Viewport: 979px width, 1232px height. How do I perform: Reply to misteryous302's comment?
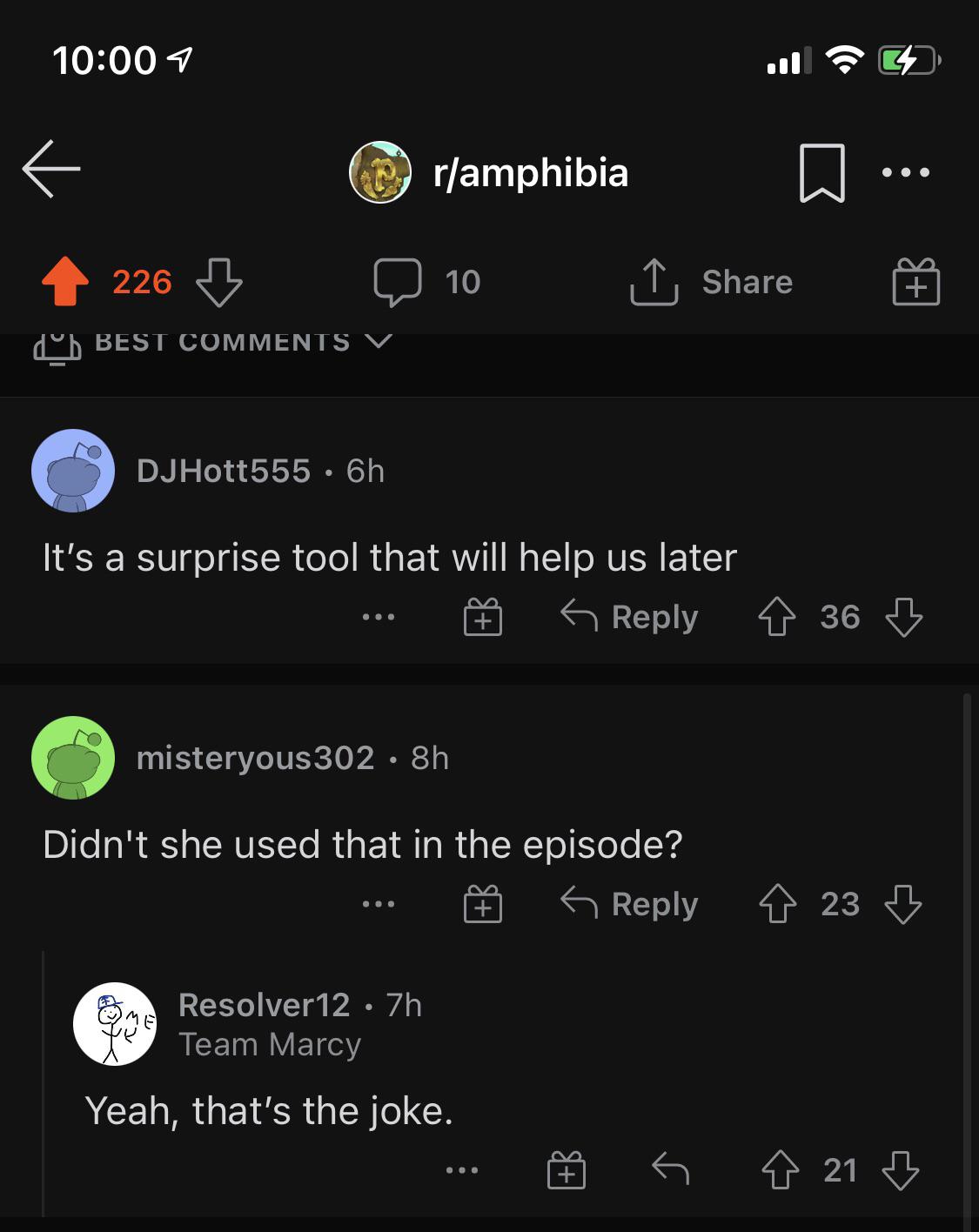click(629, 904)
